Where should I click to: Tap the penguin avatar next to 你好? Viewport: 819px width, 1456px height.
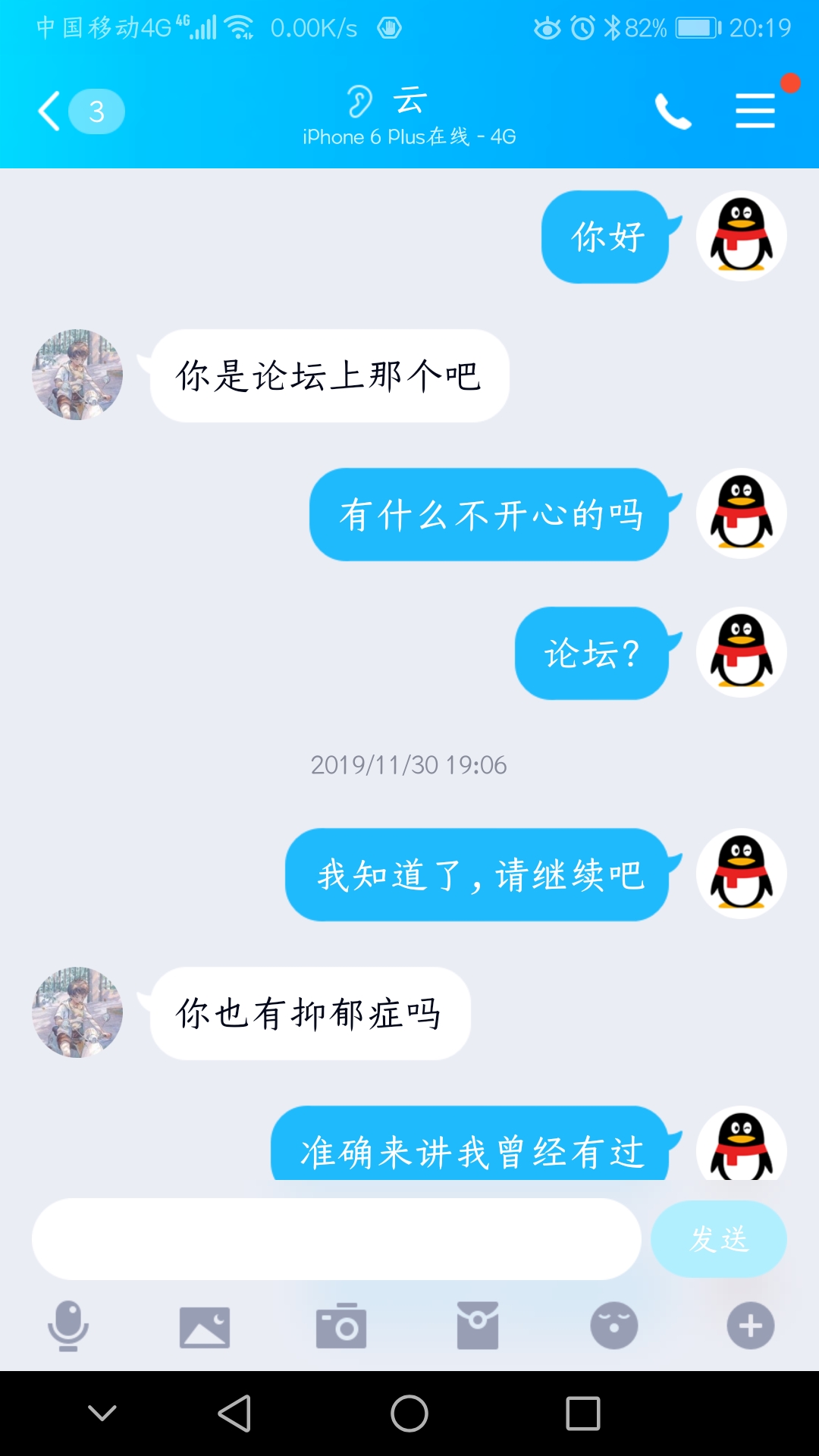click(x=742, y=236)
